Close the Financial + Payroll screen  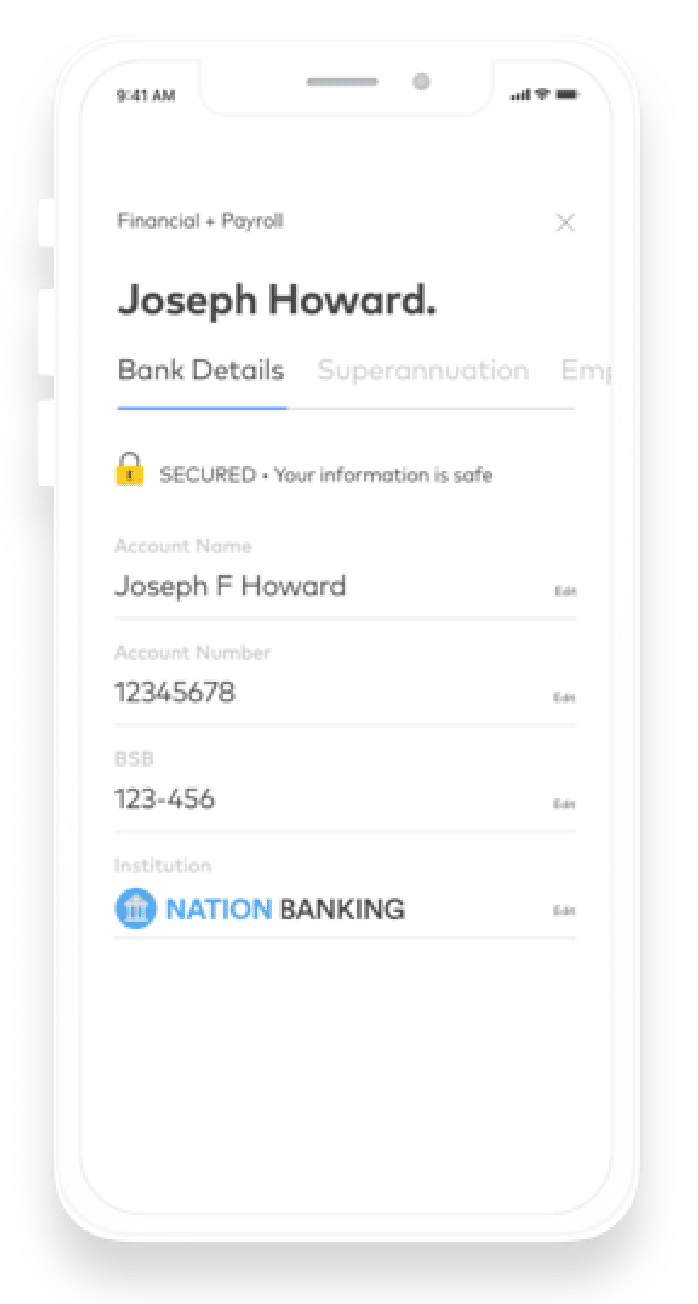pyautogui.click(x=565, y=222)
